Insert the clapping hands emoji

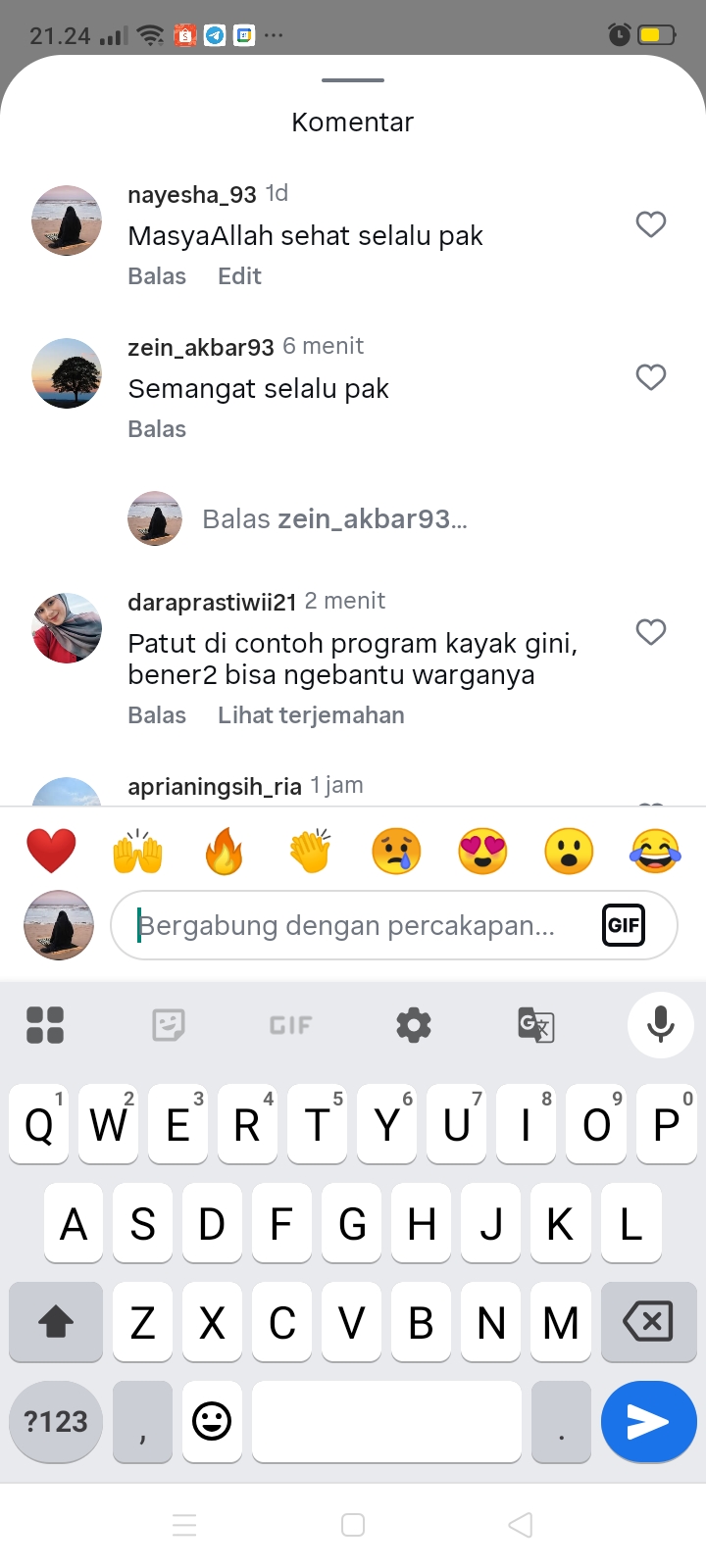click(x=310, y=851)
